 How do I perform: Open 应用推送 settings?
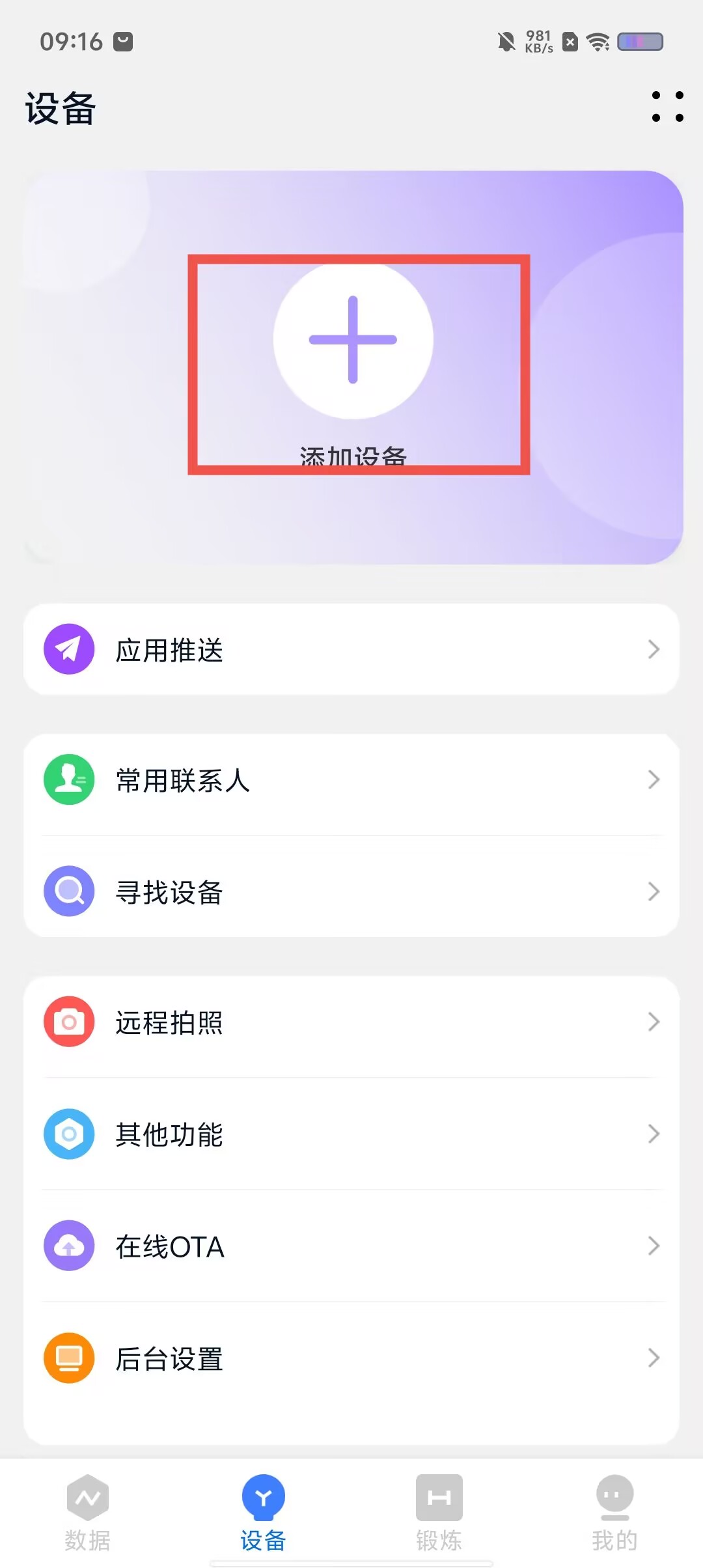click(351, 649)
